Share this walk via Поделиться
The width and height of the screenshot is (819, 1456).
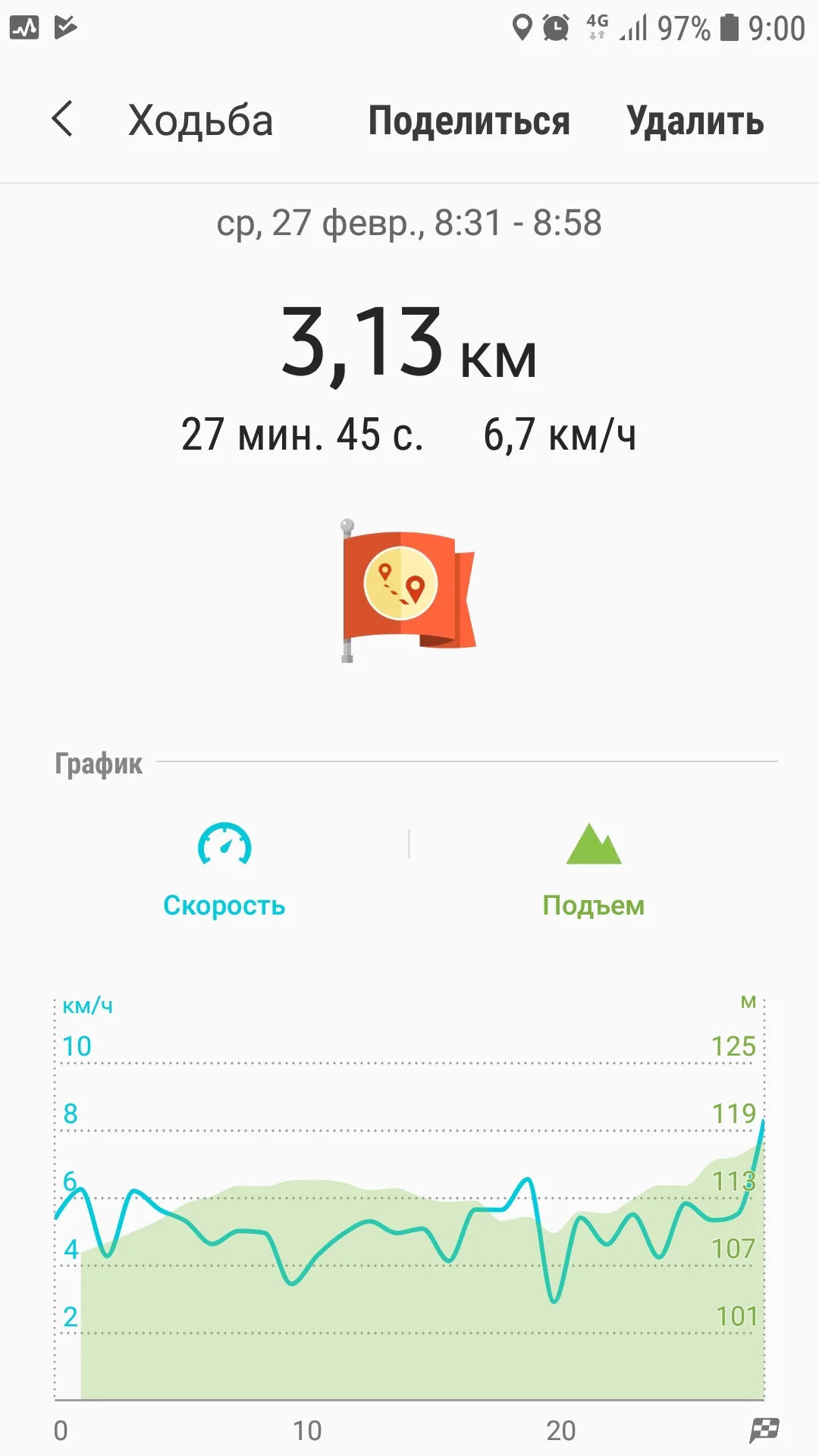[x=469, y=121]
